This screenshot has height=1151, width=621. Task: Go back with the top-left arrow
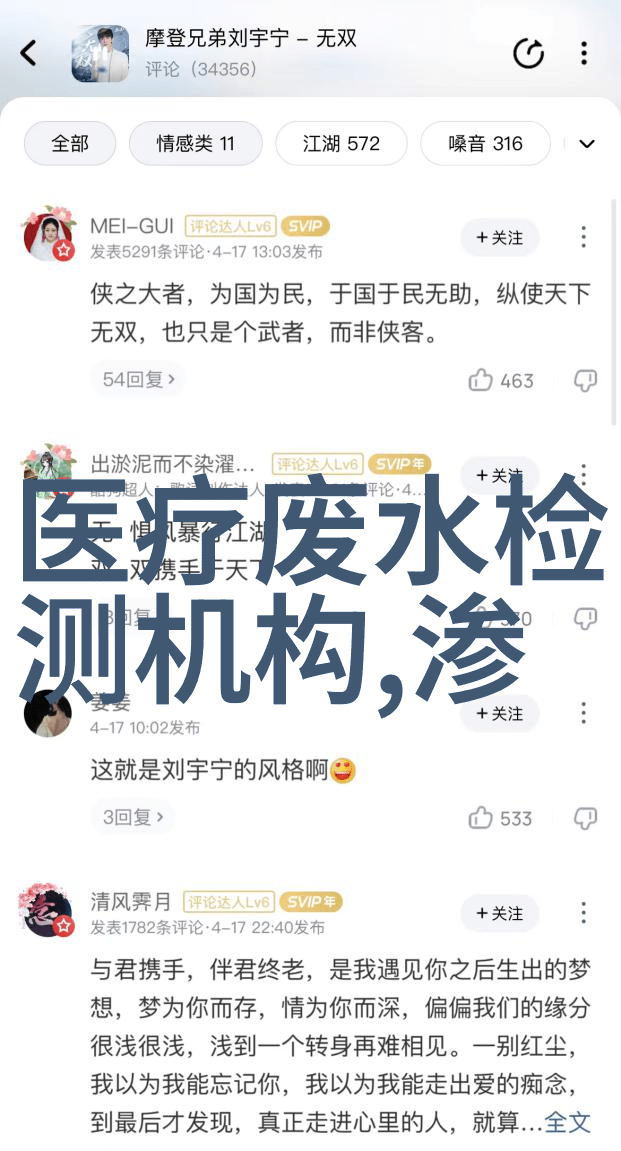(29, 53)
